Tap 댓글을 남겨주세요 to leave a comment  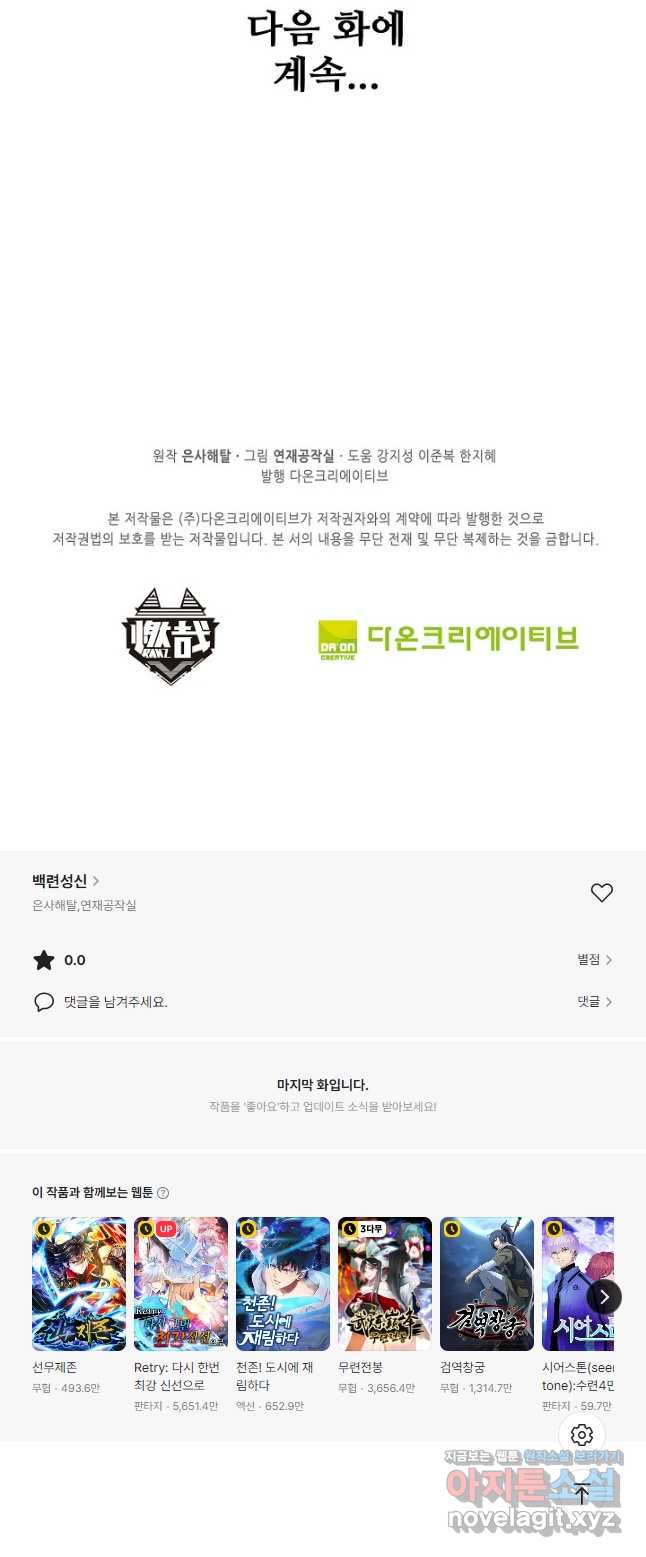click(x=114, y=1001)
